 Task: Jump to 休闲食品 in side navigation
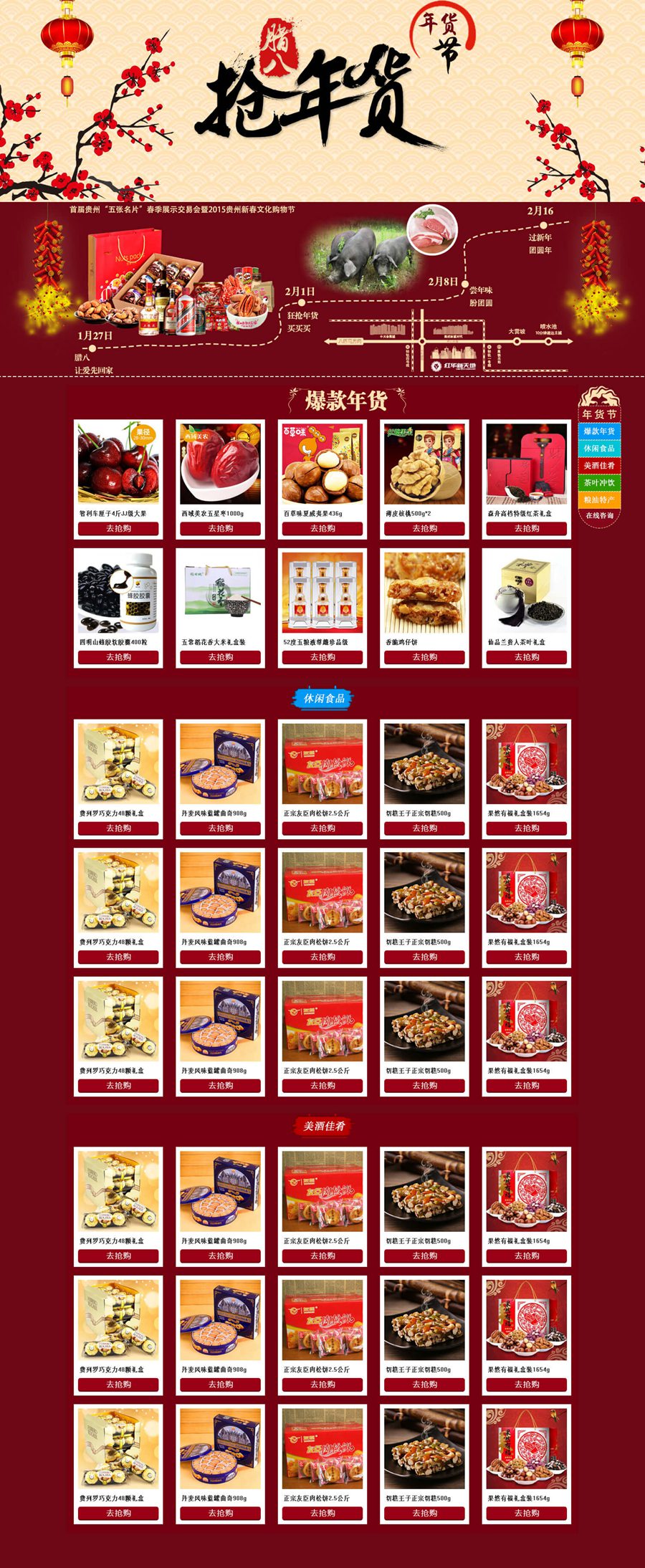[x=599, y=449]
